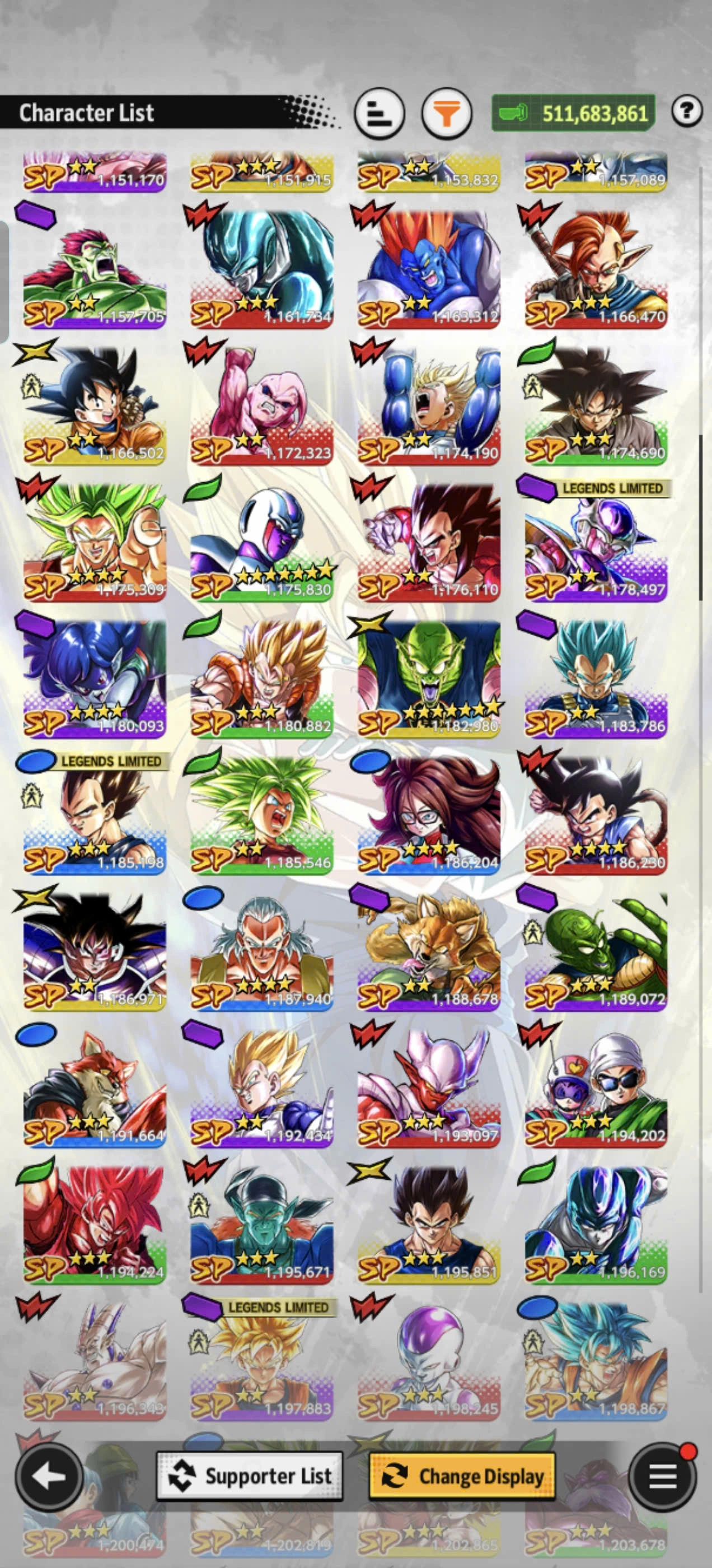Pick the character rated 1,161,734

pyautogui.click(x=261, y=269)
